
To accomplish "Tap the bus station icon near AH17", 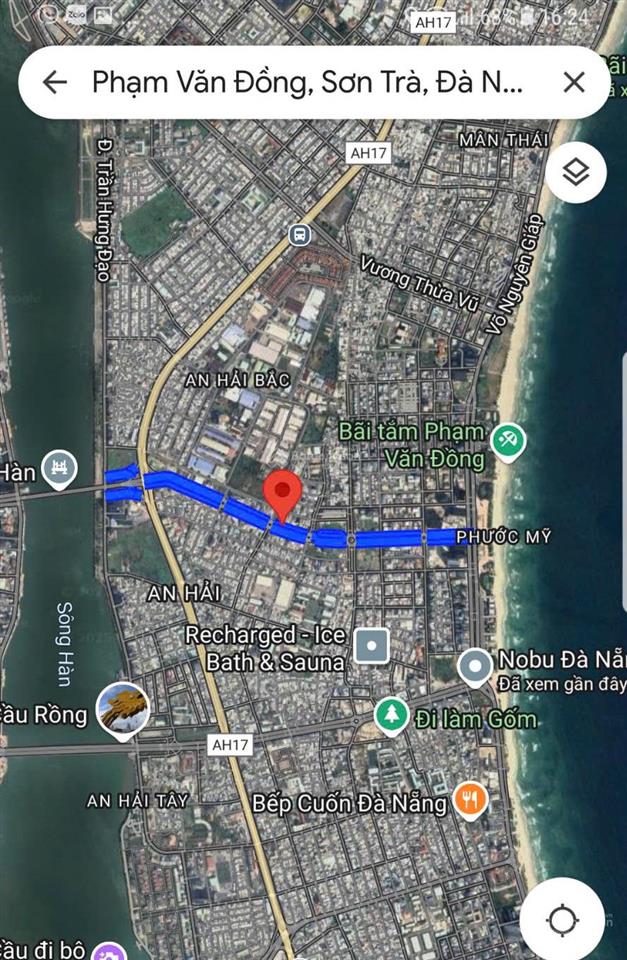I will pyautogui.click(x=298, y=234).
